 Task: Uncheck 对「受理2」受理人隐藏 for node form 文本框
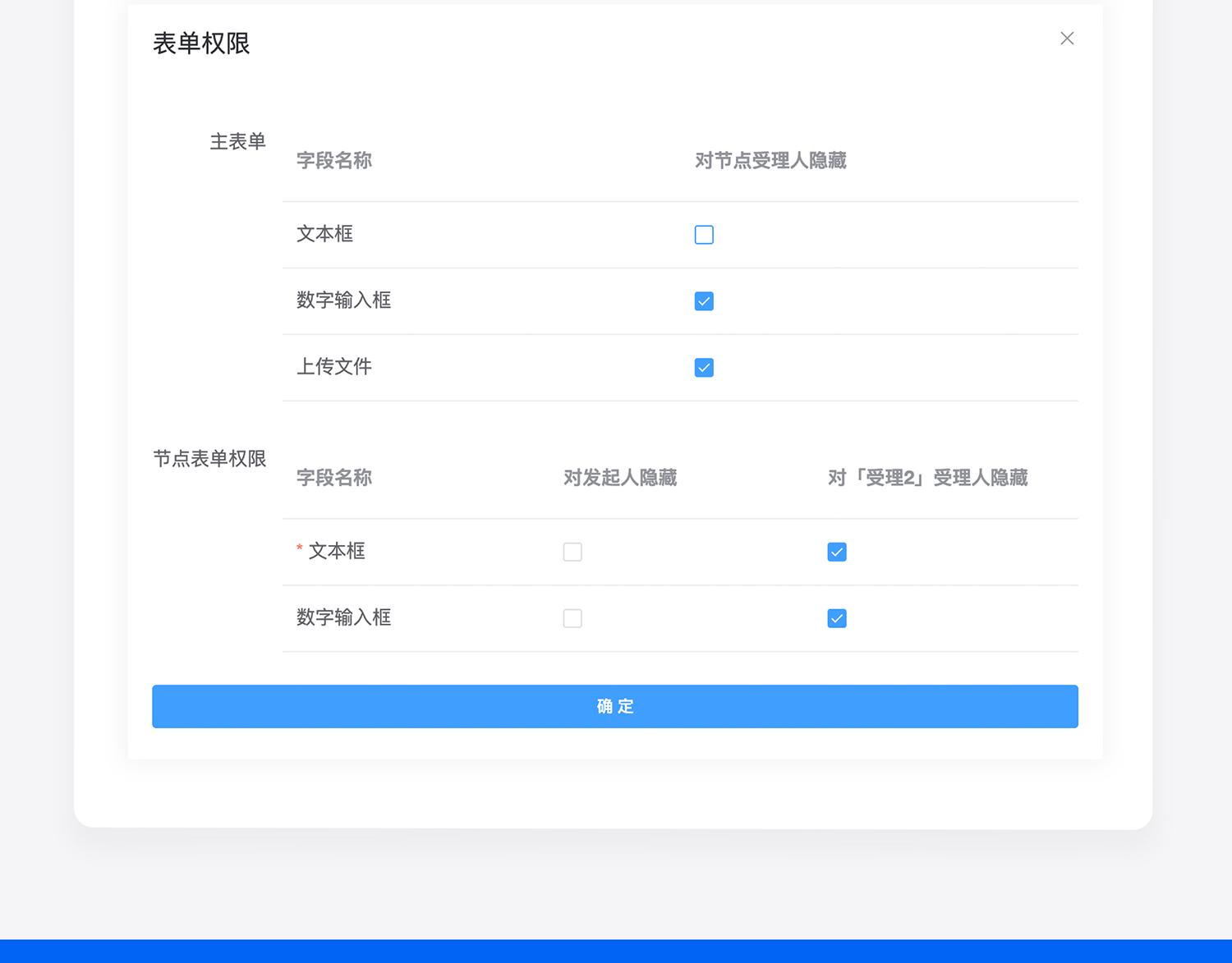[x=837, y=552]
